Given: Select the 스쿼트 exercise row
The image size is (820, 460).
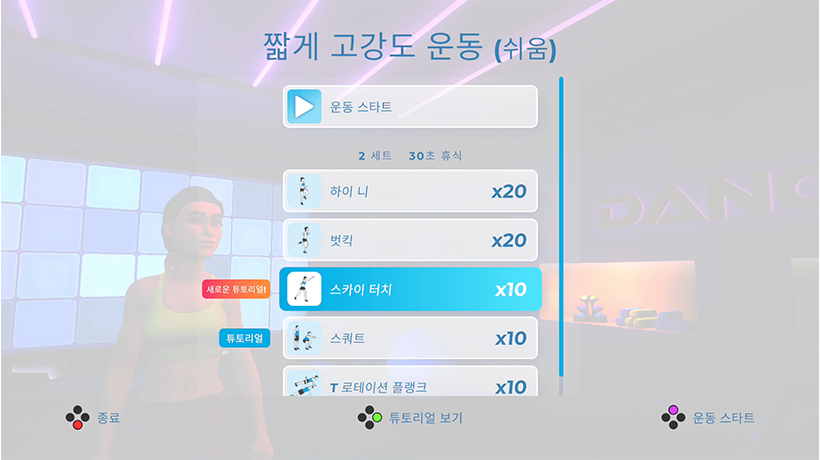Looking at the screenshot, I should point(410,338).
